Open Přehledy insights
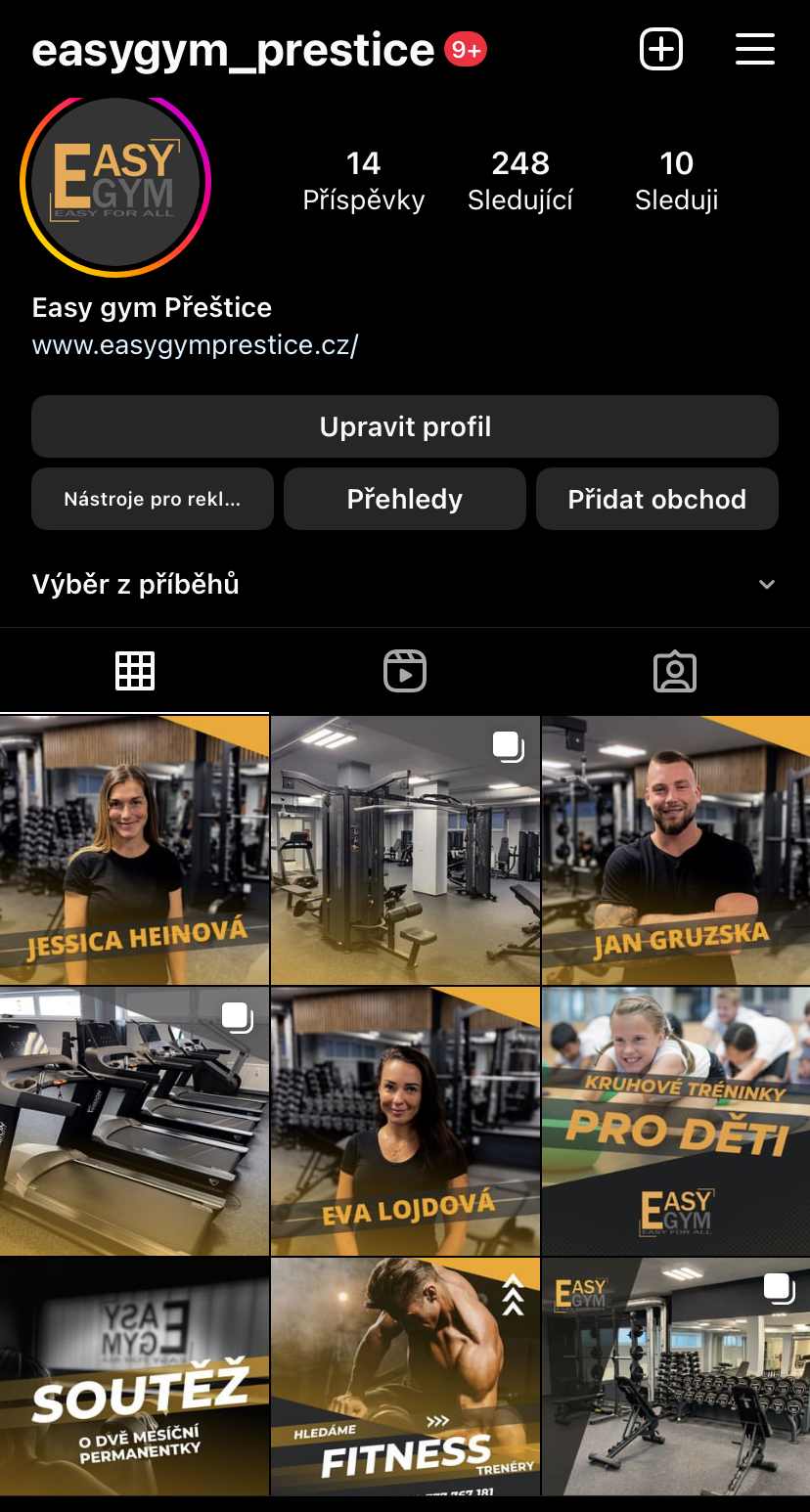Viewport: 810px width, 1512px height. pos(405,499)
